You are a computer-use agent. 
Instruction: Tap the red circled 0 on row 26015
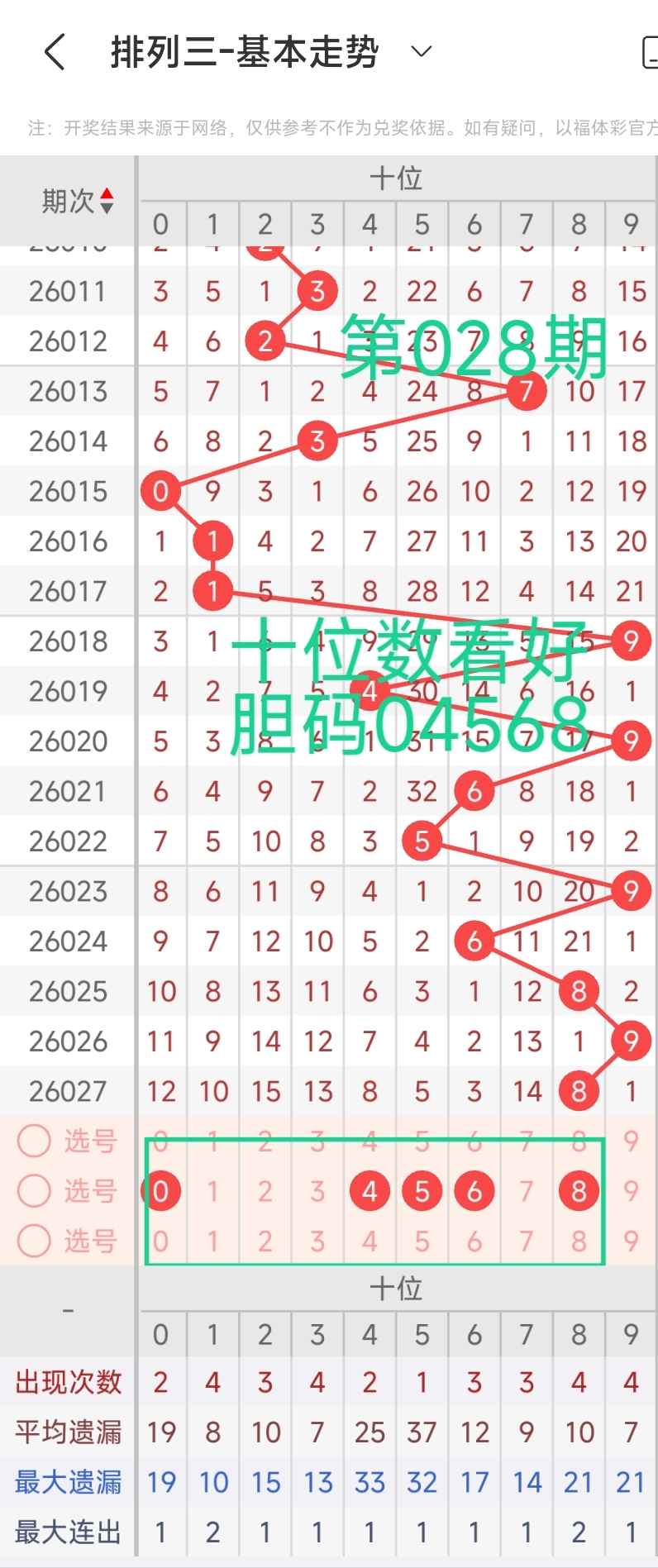pos(160,491)
